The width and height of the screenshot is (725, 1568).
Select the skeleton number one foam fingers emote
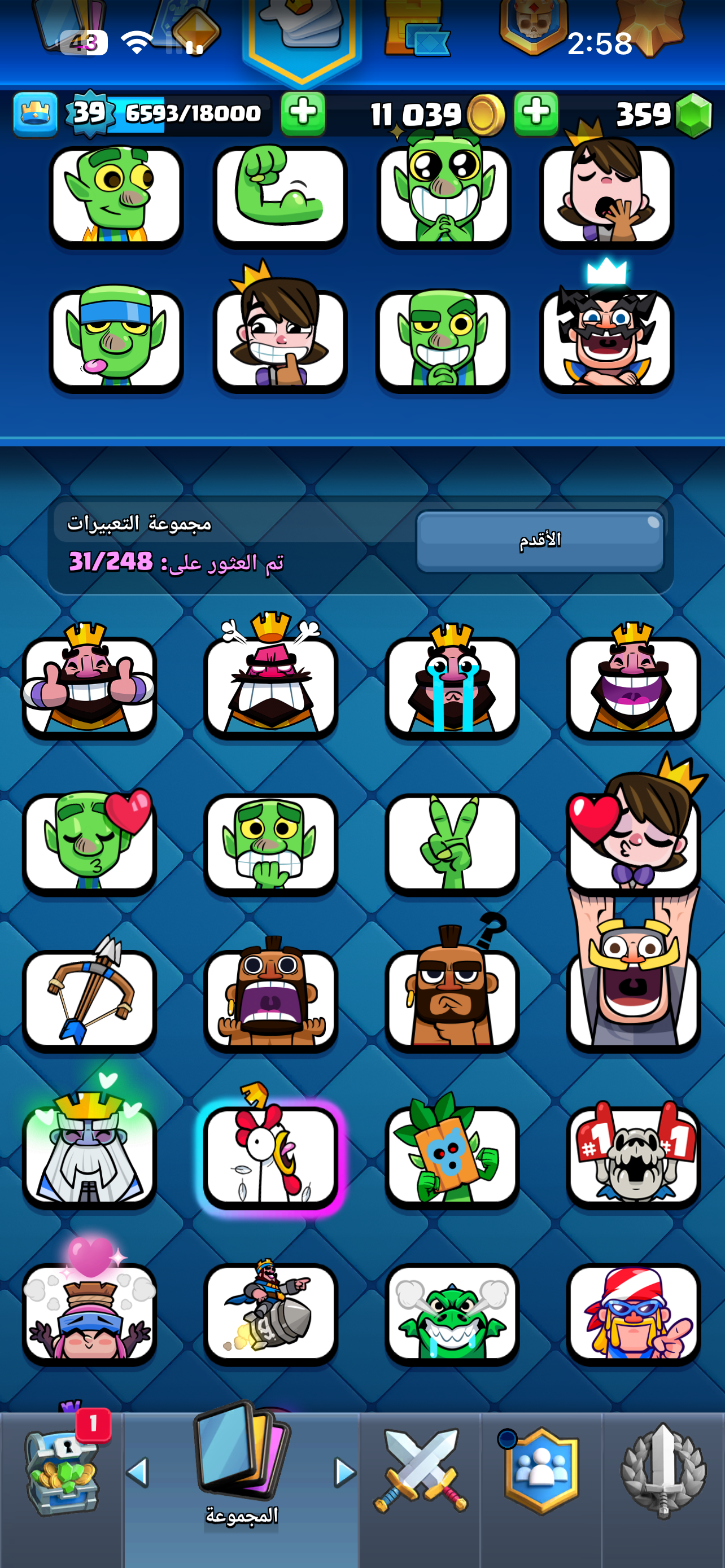tap(633, 1157)
